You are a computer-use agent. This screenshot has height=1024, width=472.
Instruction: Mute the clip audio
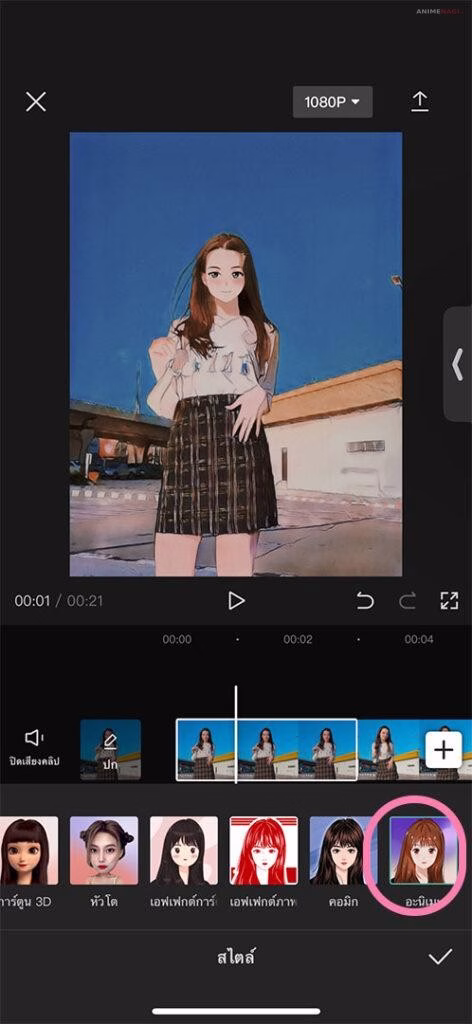pyautogui.click(x=35, y=747)
